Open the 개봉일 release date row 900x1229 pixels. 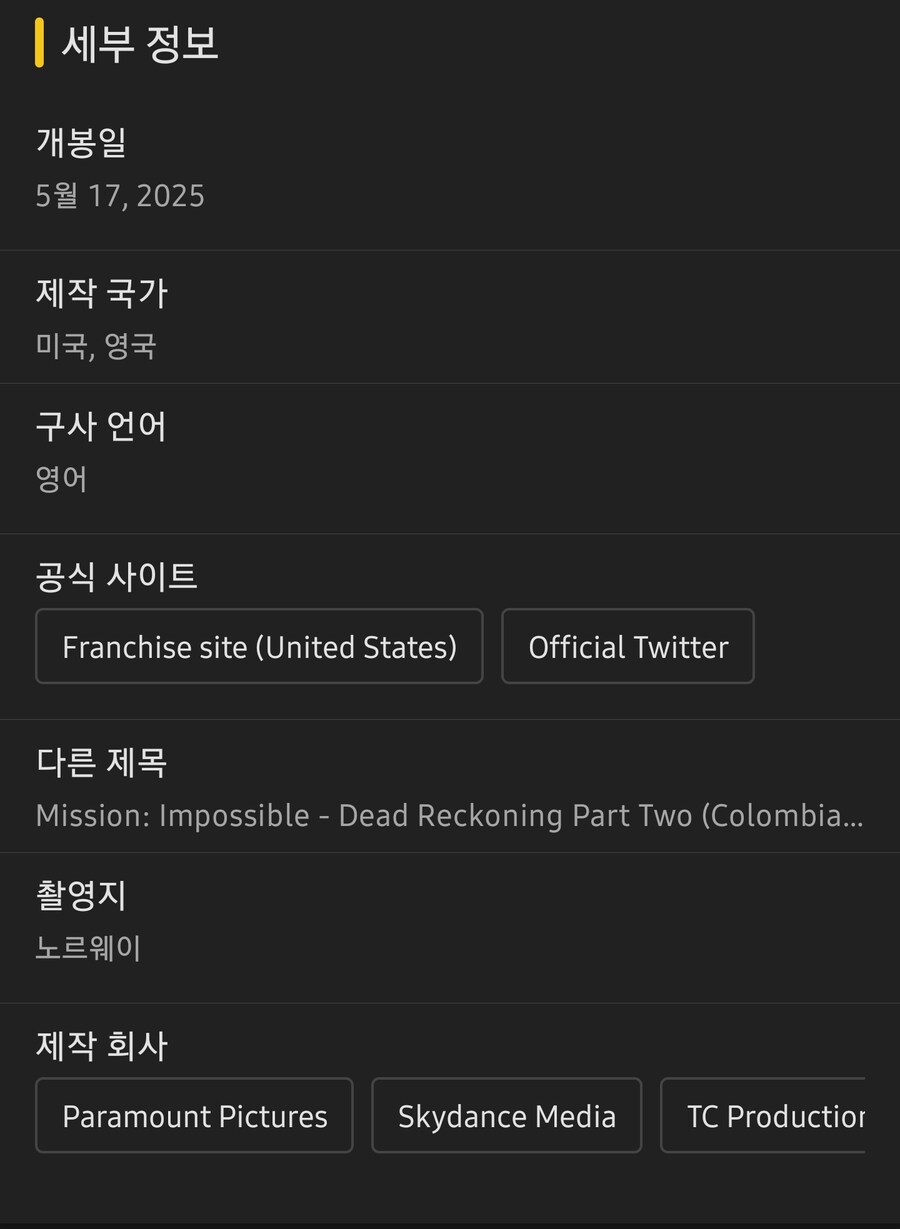(x=450, y=168)
